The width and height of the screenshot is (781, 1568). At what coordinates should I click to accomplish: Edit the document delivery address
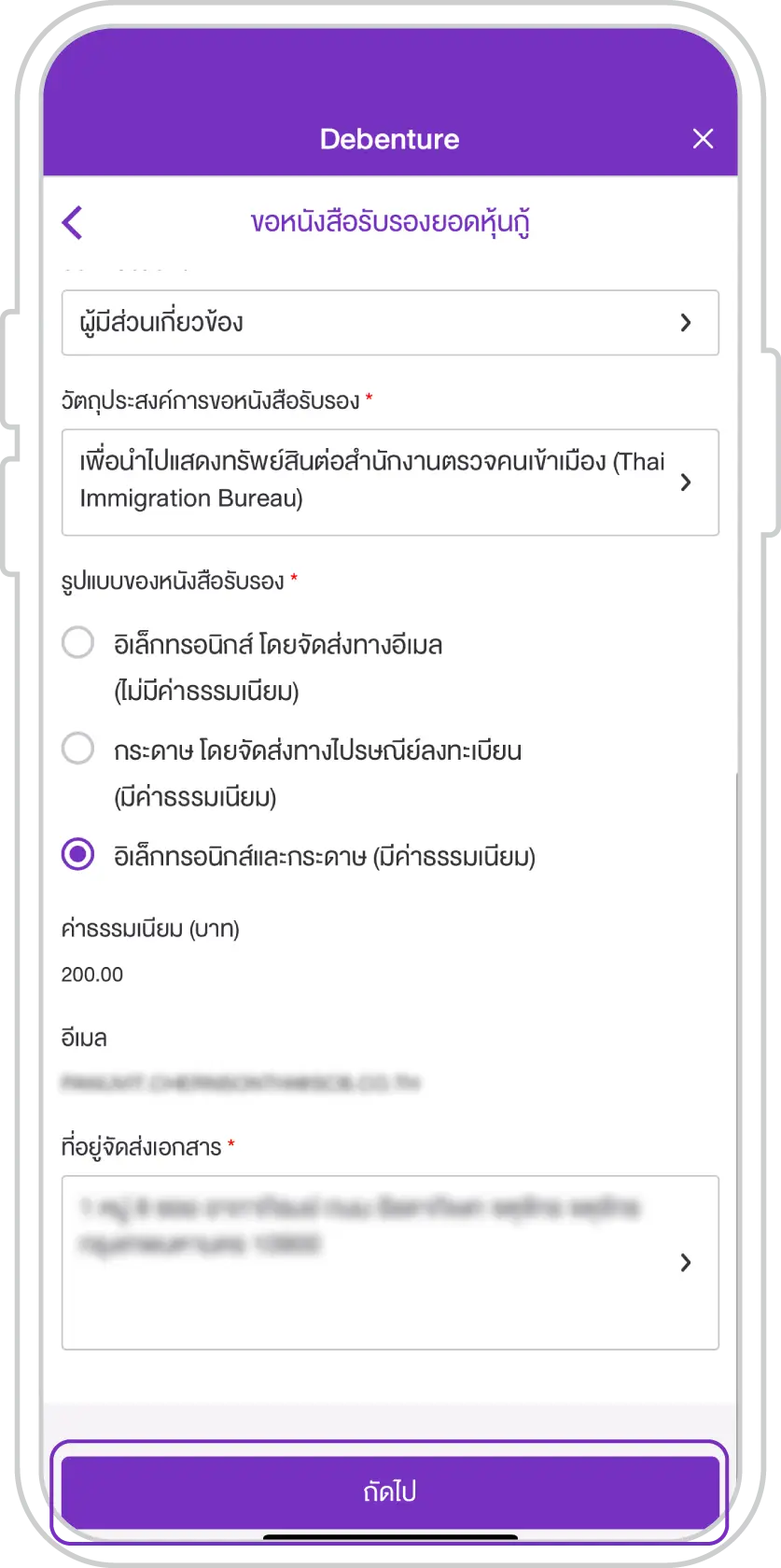point(390,1262)
